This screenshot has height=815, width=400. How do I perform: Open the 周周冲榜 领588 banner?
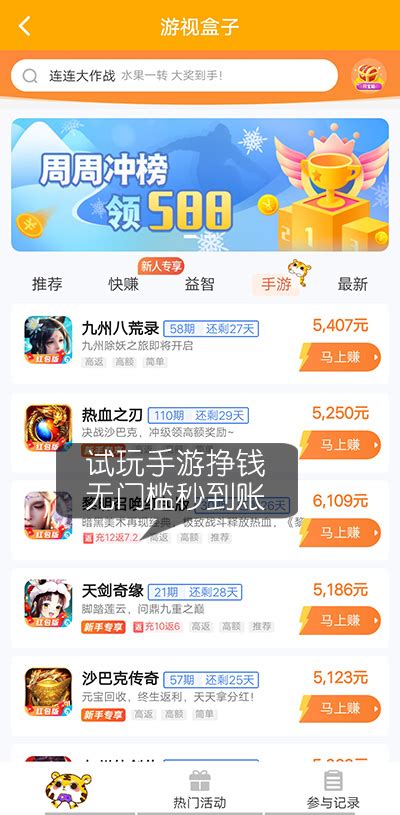(200, 185)
